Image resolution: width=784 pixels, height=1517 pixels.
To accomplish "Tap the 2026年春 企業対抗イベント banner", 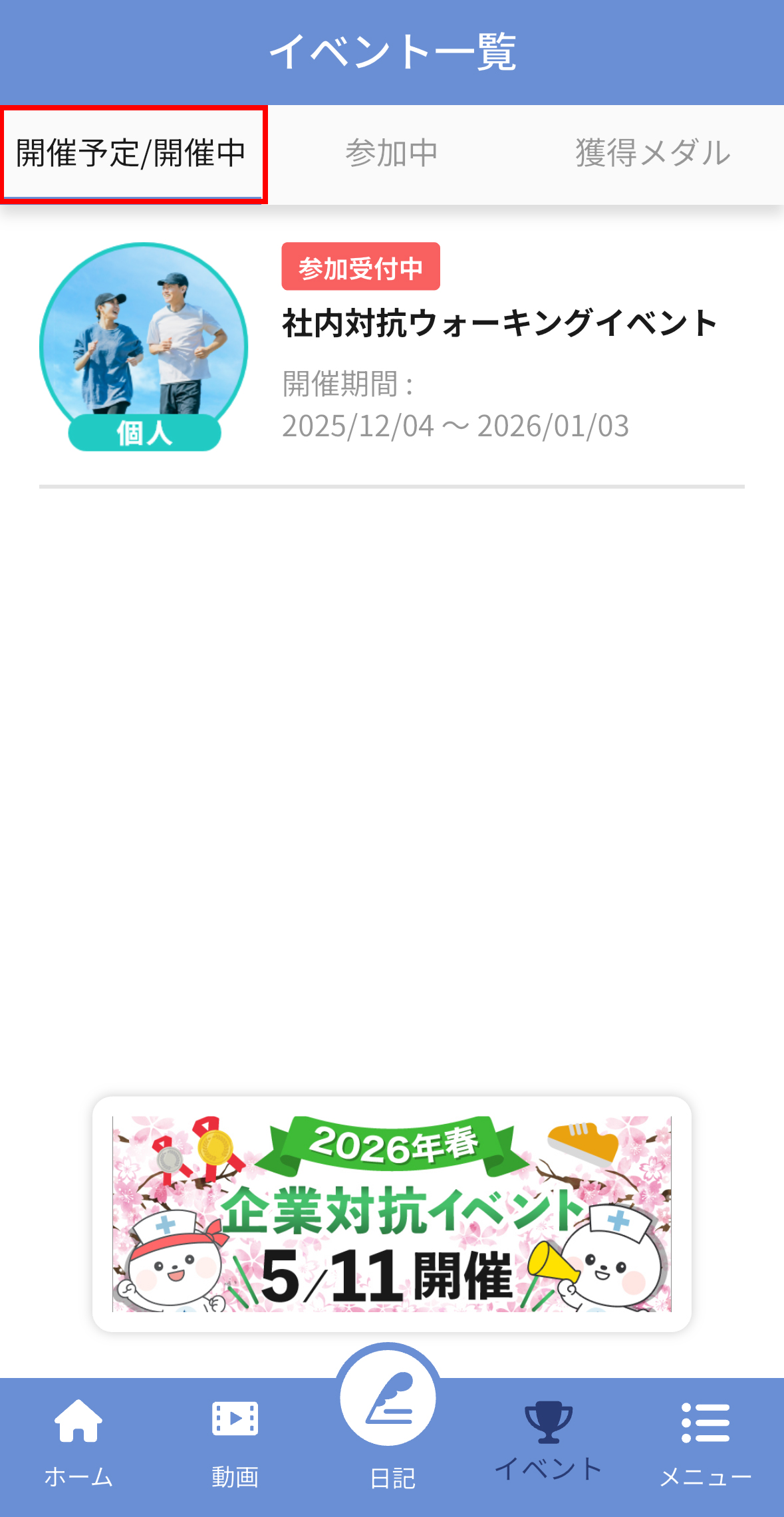I will coord(392,1214).
